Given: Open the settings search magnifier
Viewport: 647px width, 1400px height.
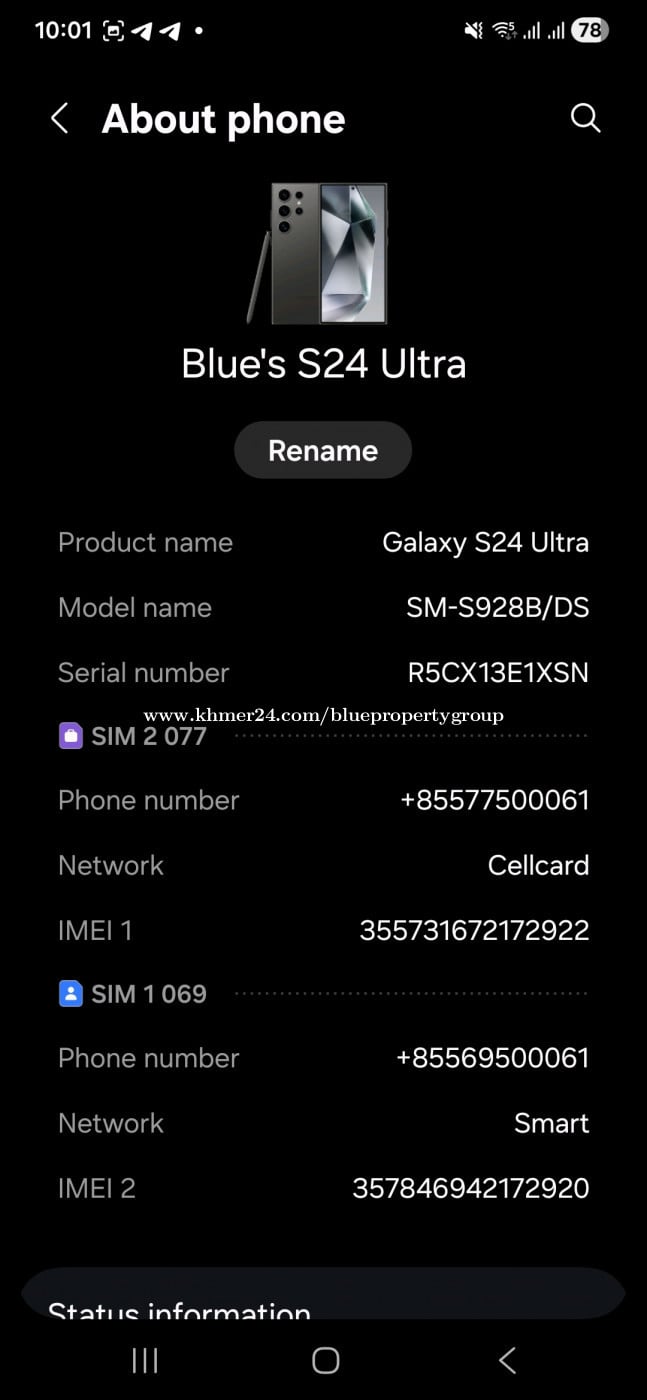Looking at the screenshot, I should pyautogui.click(x=585, y=119).
